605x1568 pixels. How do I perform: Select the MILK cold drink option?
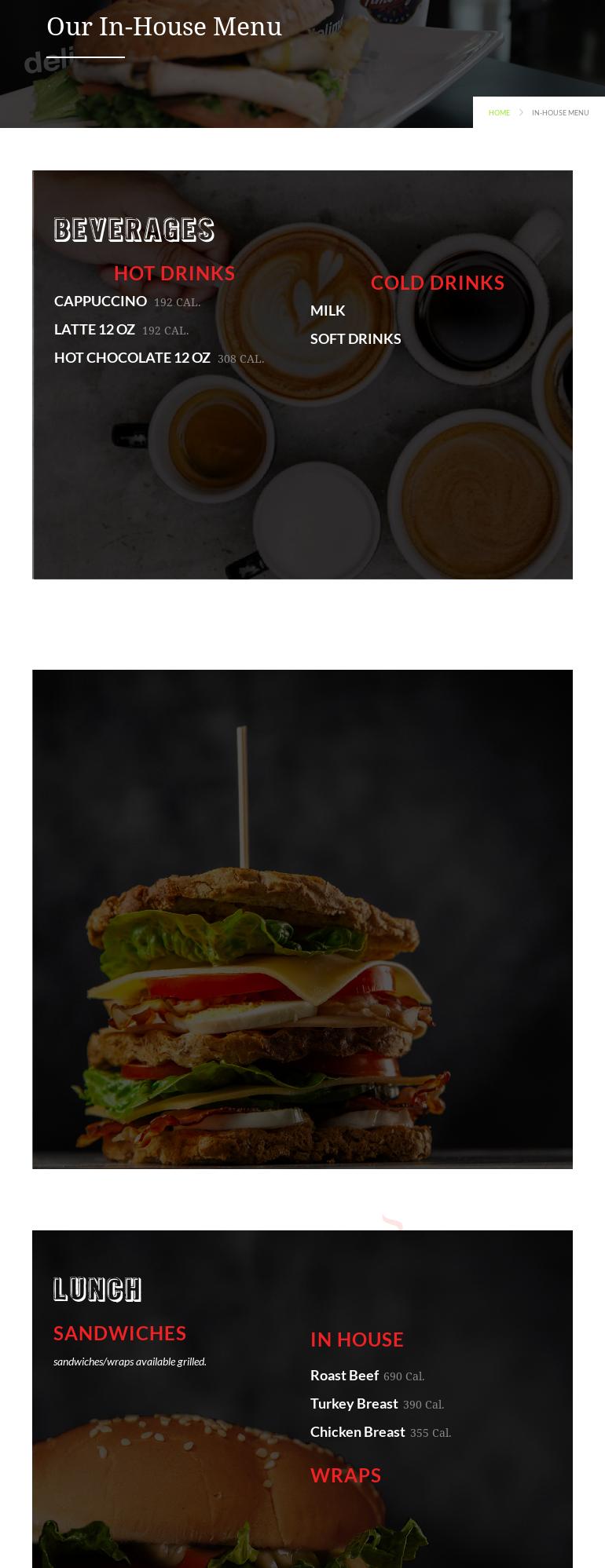click(x=328, y=310)
